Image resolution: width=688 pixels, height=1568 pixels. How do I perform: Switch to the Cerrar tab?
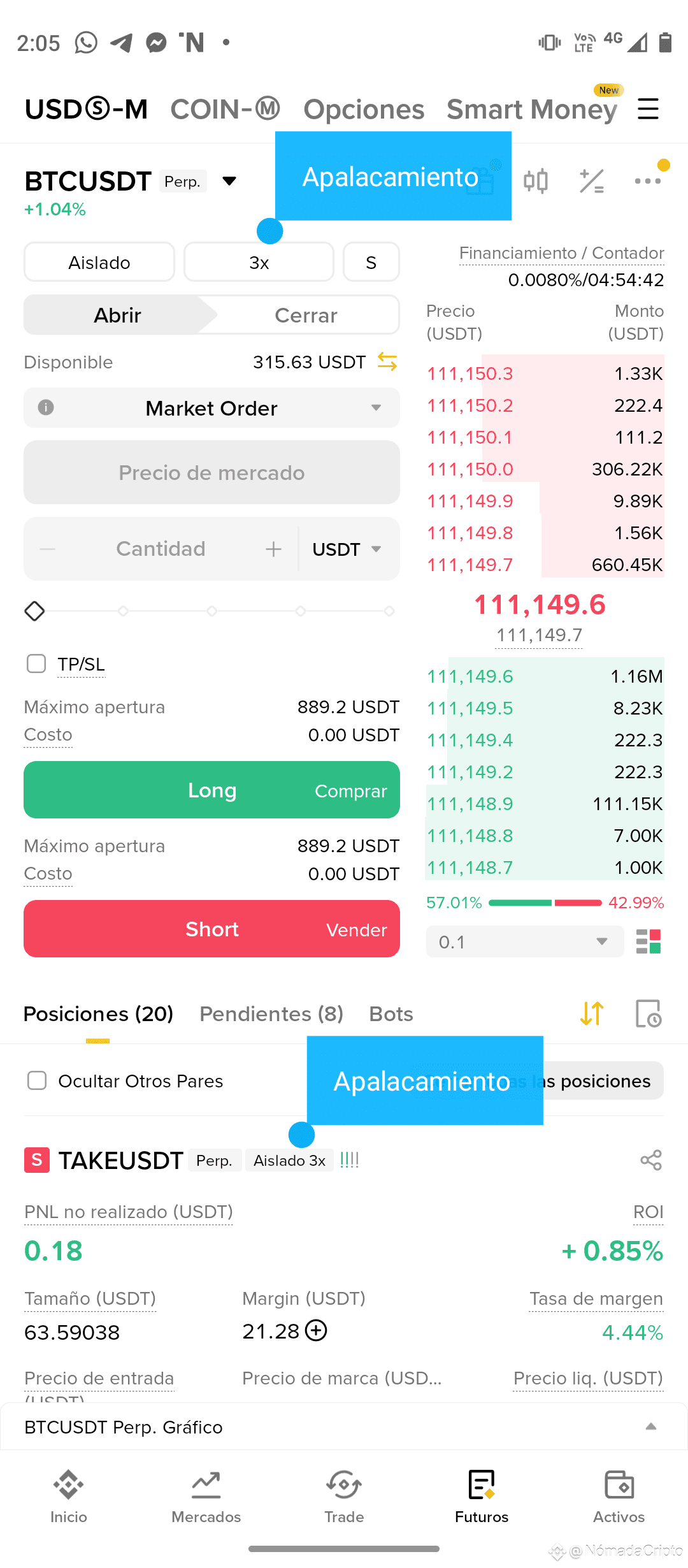tap(306, 315)
